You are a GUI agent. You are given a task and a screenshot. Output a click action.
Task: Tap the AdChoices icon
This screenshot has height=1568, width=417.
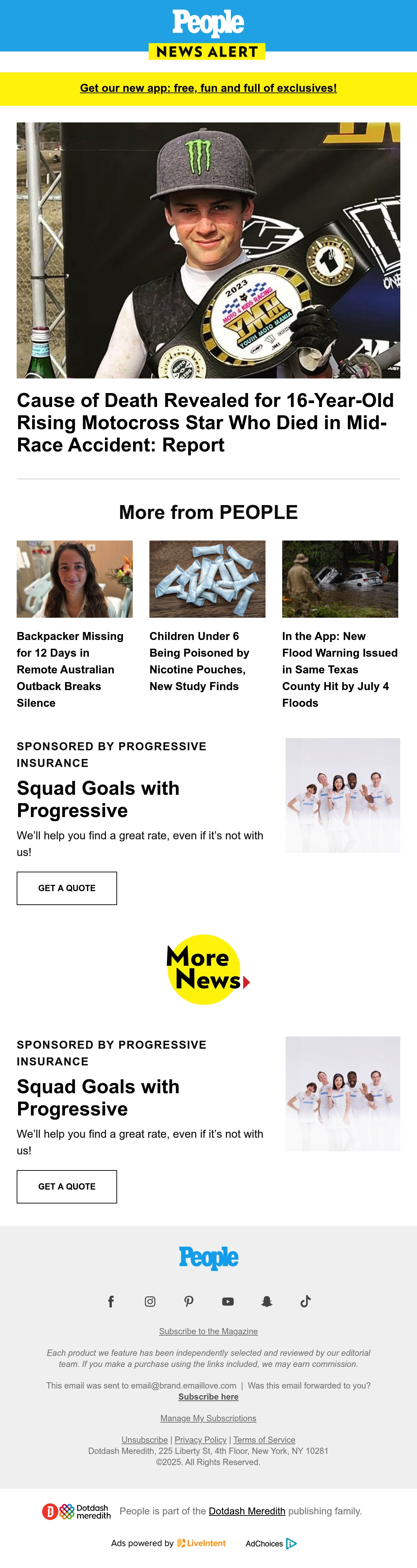point(291,1543)
